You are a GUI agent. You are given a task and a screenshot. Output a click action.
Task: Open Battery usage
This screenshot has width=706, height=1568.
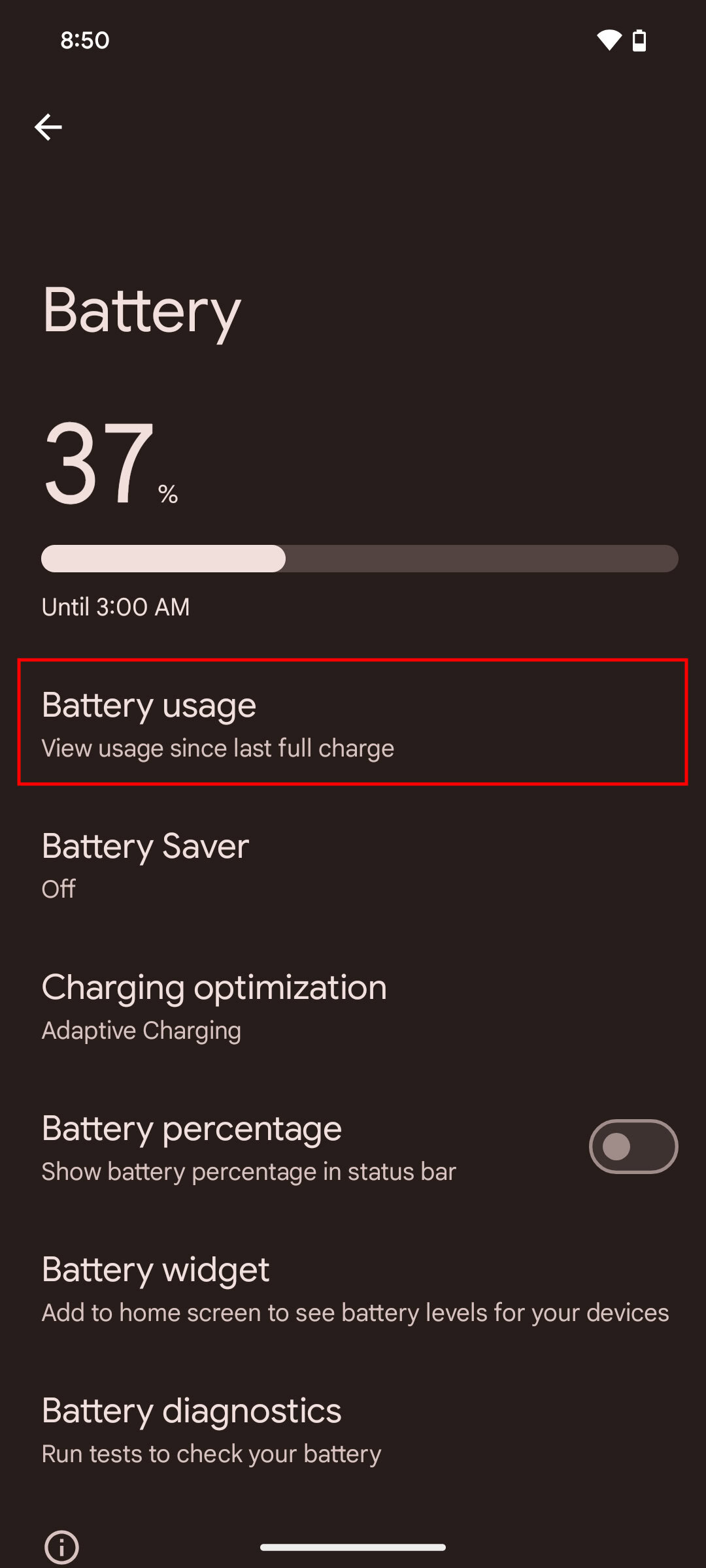point(352,723)
